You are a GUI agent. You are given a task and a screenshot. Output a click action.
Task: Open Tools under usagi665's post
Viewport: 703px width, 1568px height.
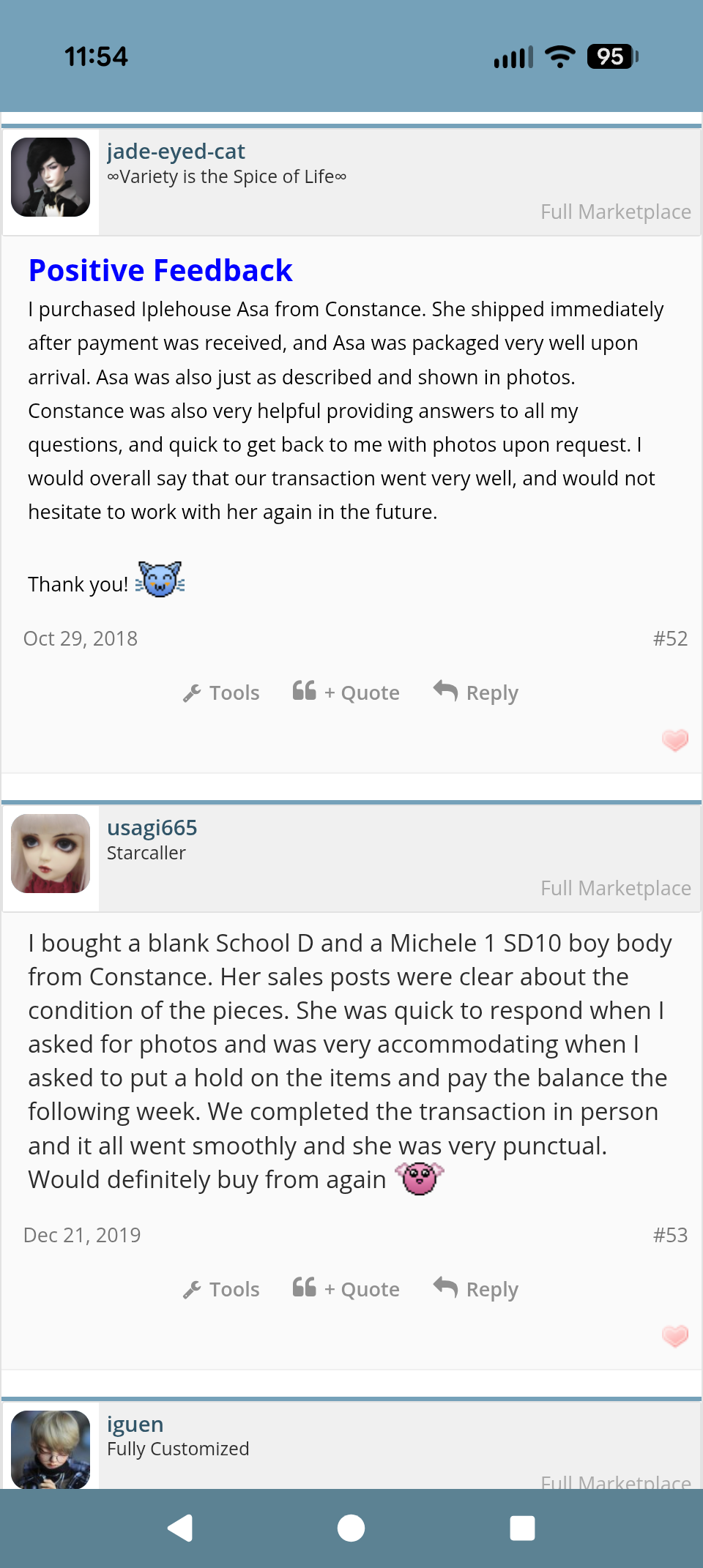(221, 1289)
